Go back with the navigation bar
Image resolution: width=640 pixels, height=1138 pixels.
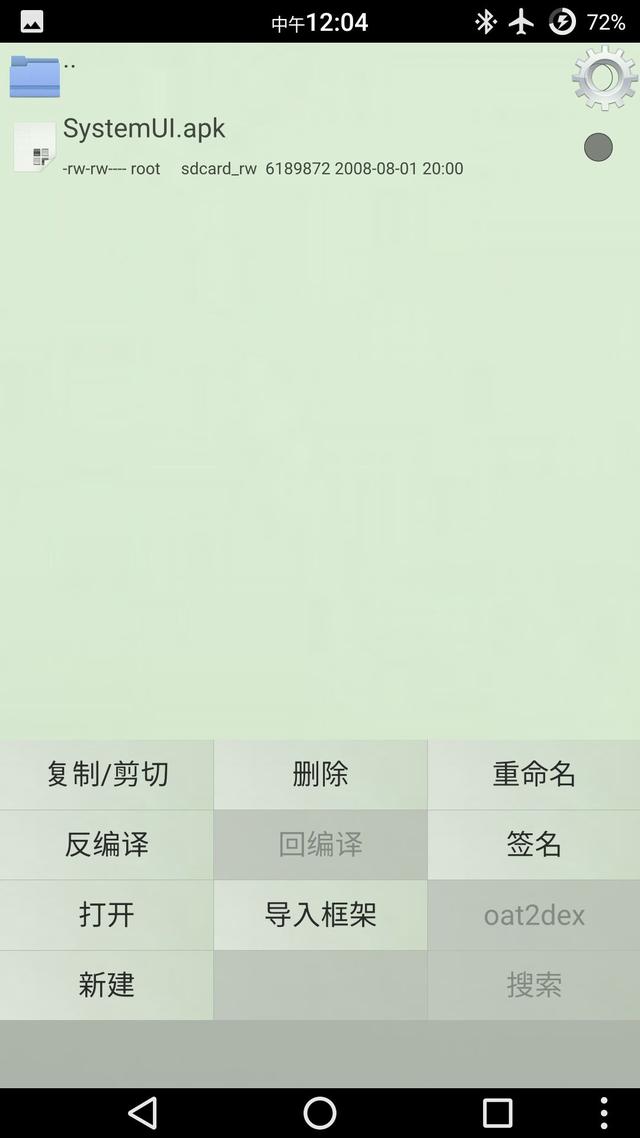(x=142, y=1113)
